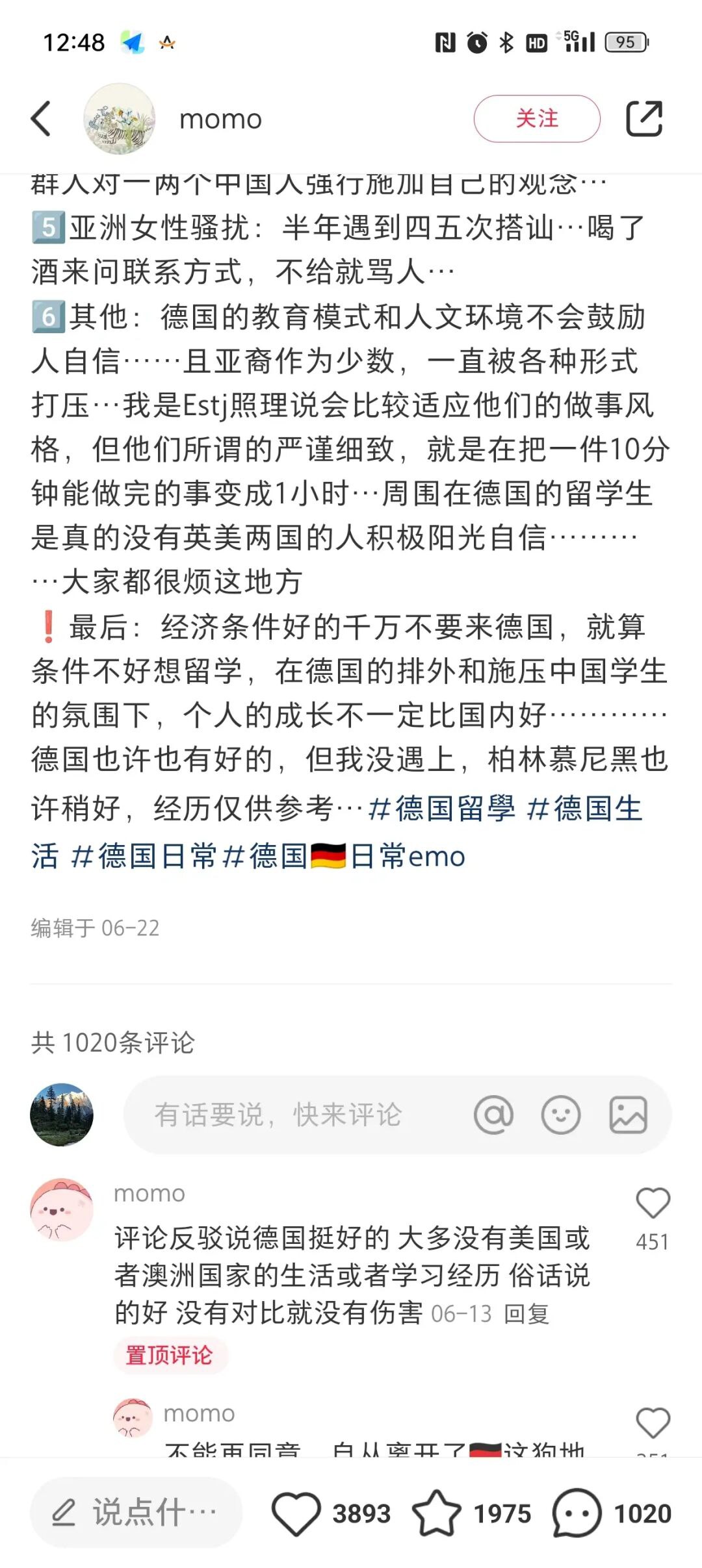702x1568 pixels.
Task: Mention a user with the @ icon
Action: [x=495, y=1115]
